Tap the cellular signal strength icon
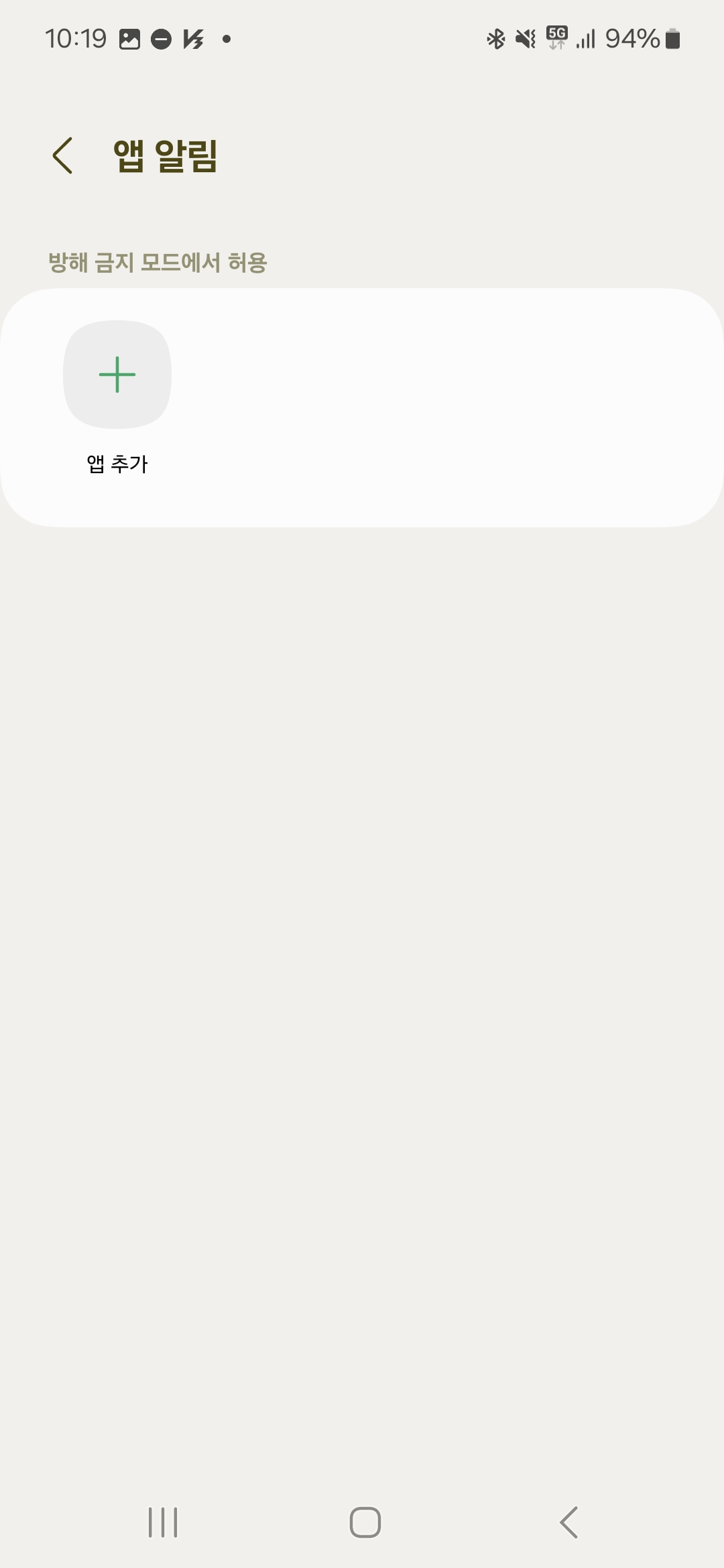The image size is (724, 1568). [586, 39]
